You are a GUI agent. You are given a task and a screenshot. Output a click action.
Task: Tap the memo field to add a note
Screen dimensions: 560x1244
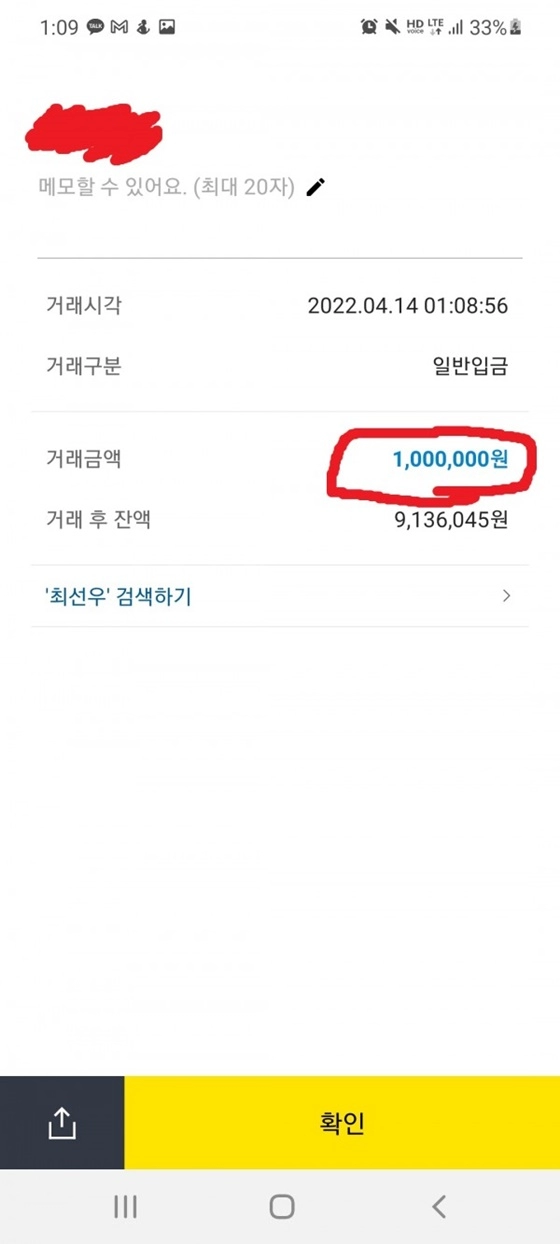click(x=166, y=187)
